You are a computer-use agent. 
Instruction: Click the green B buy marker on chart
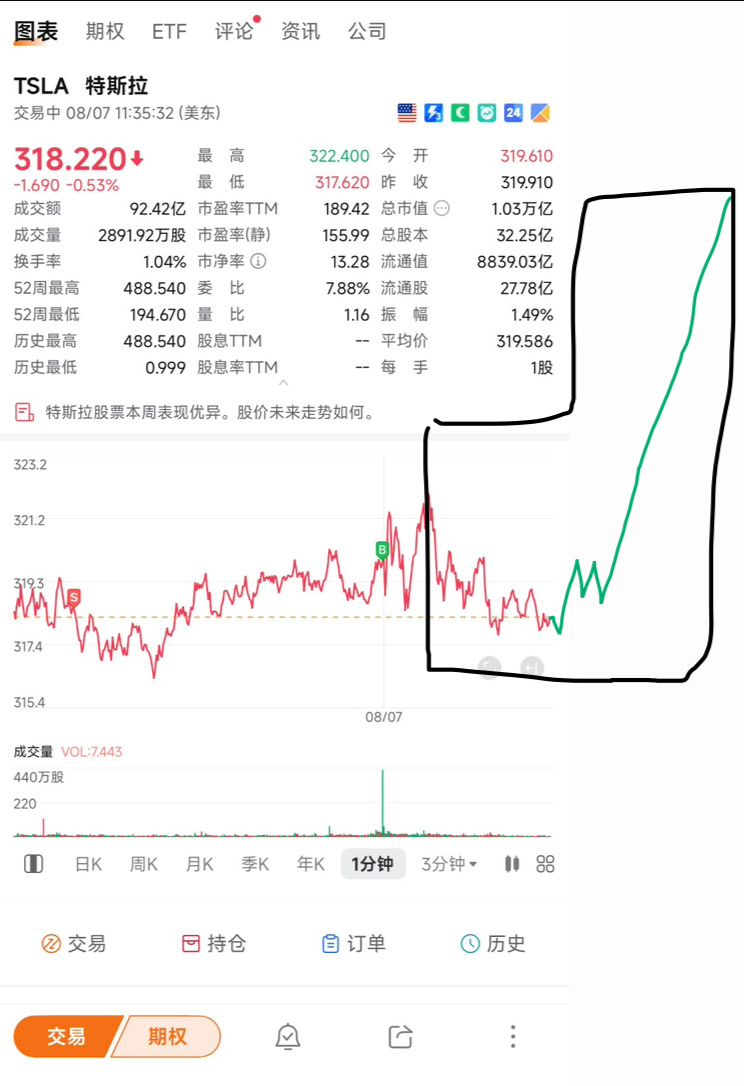click(381, 549)
